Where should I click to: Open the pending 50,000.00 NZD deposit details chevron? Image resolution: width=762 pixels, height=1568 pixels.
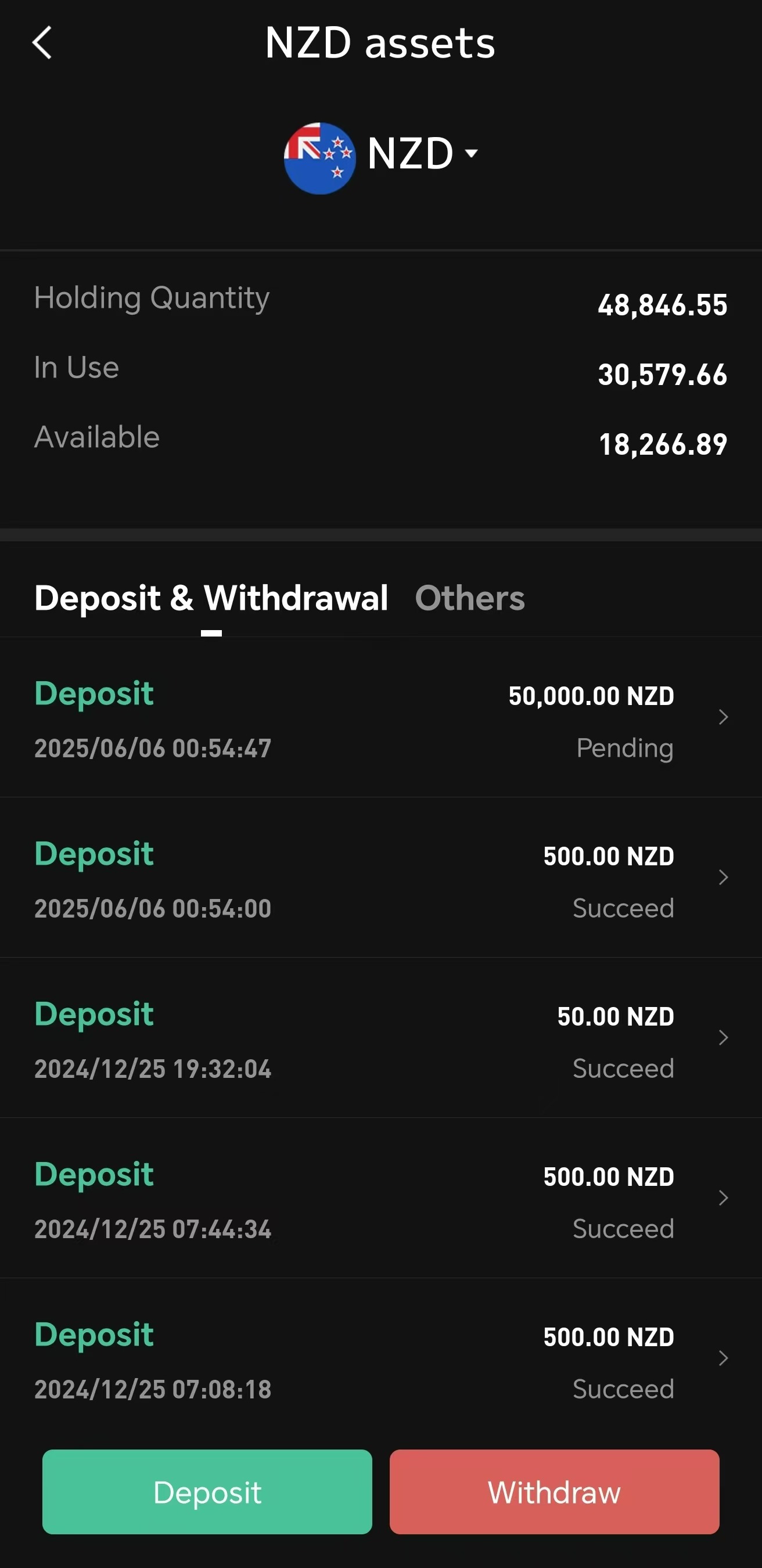(723, 718)
